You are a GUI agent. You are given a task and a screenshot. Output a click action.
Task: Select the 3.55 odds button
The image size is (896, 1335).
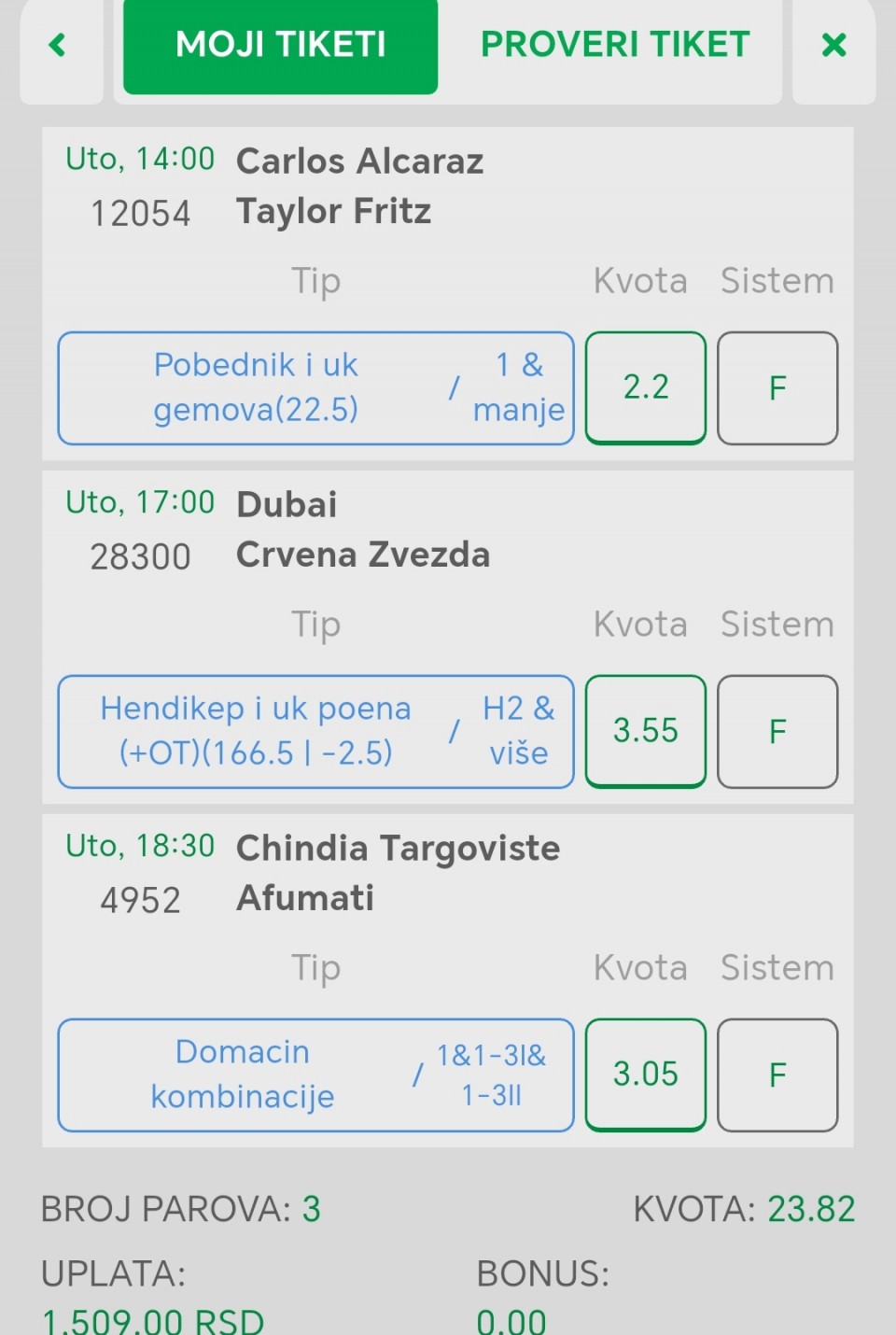645,731
